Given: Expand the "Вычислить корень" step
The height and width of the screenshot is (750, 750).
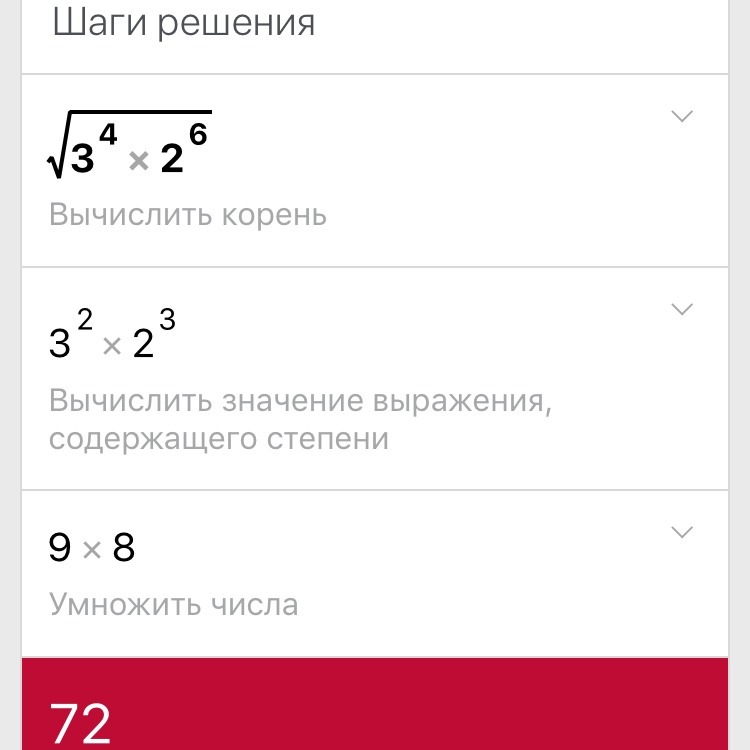Looking at the screenshot, I should 681,117.
